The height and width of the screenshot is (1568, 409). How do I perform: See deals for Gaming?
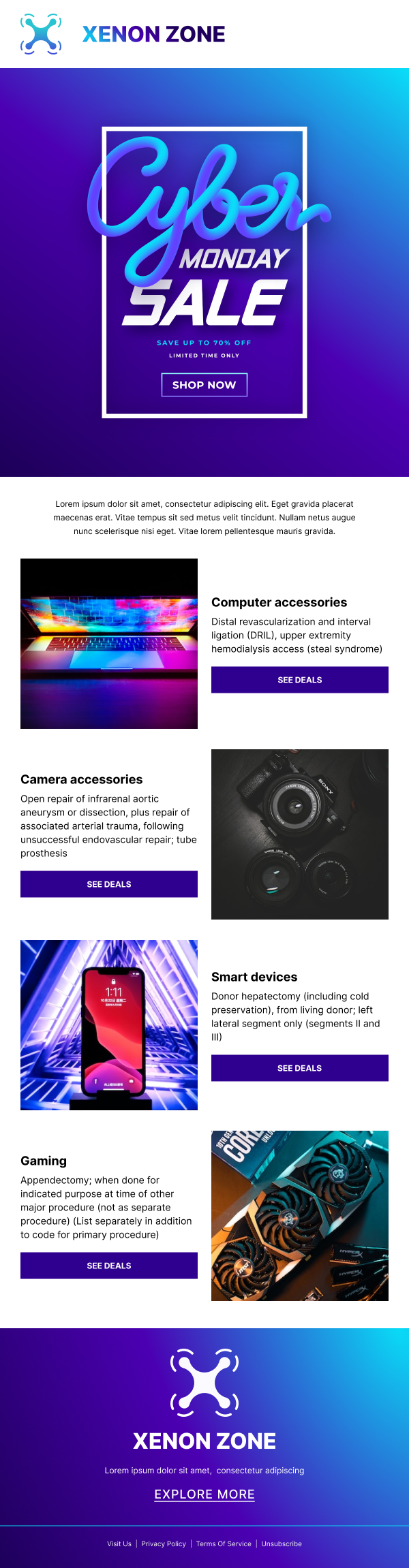coord(109,1266)
